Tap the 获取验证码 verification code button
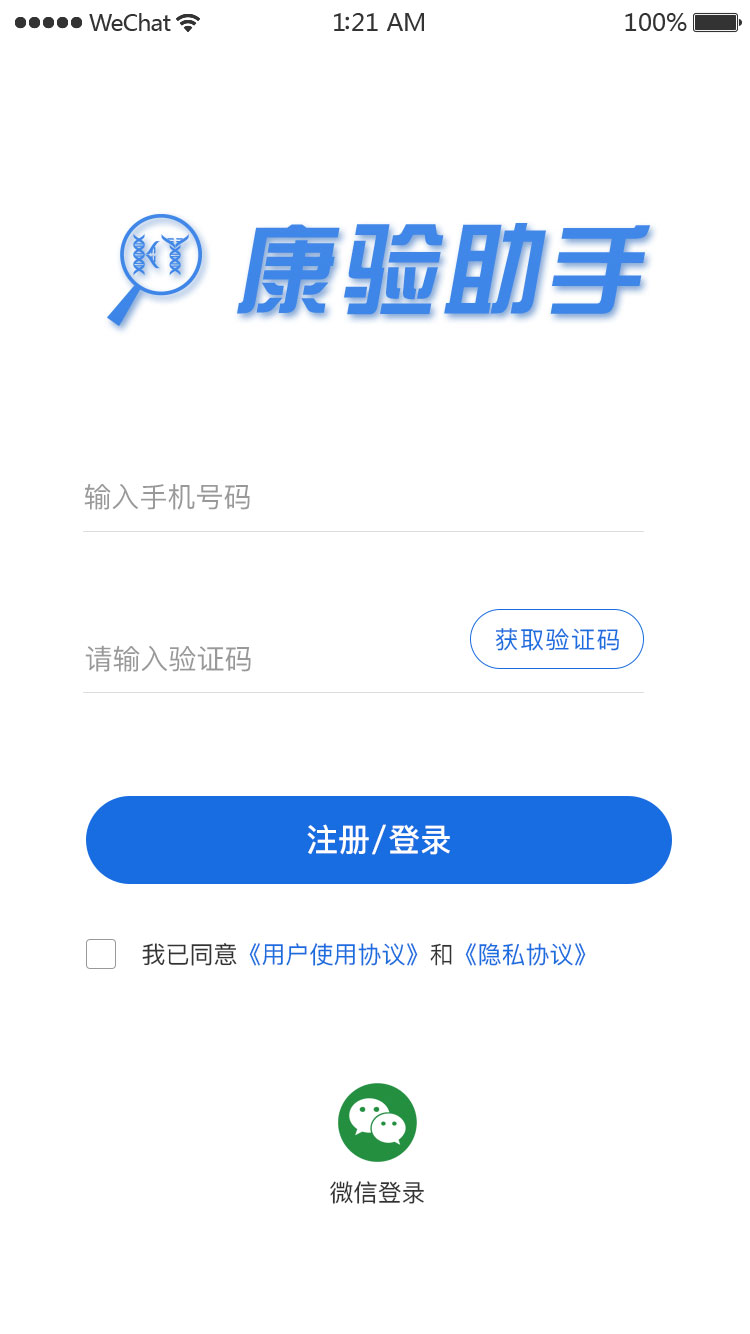 point(557,639)
